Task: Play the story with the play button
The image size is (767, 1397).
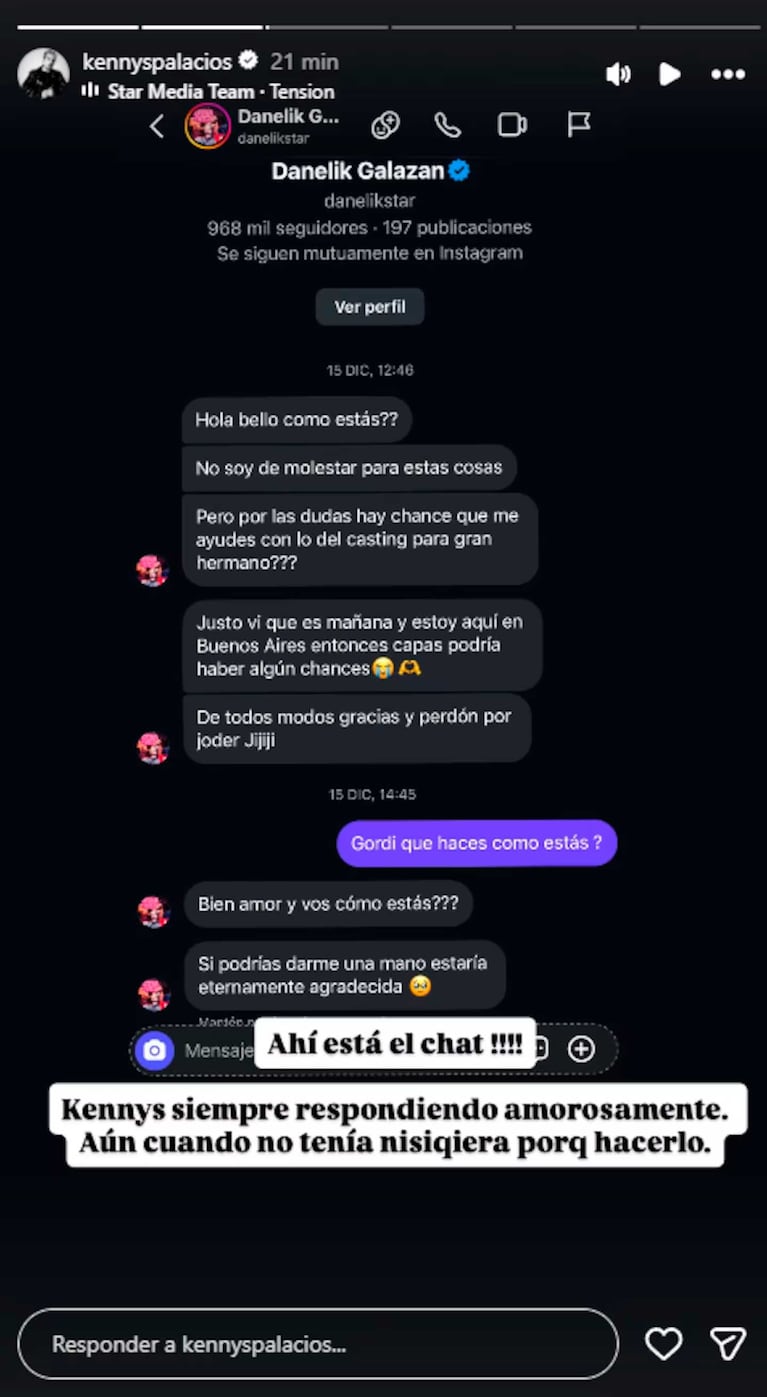Action: (x=669, y=74)
